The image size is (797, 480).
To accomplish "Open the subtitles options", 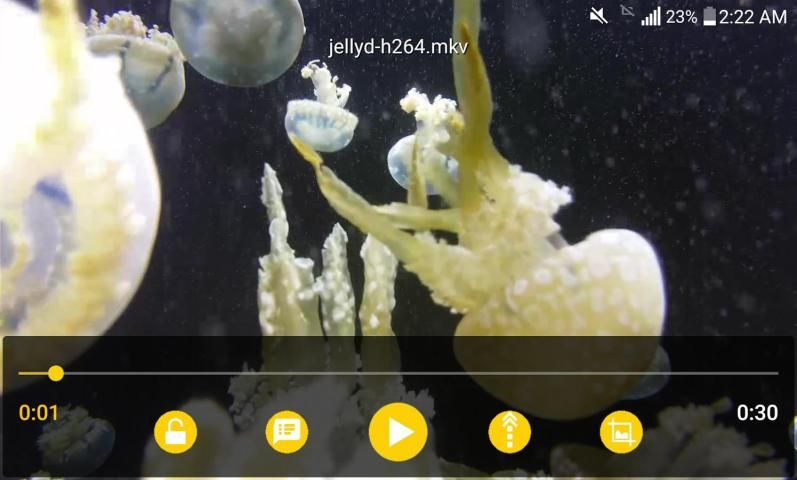I will [287, 432].
